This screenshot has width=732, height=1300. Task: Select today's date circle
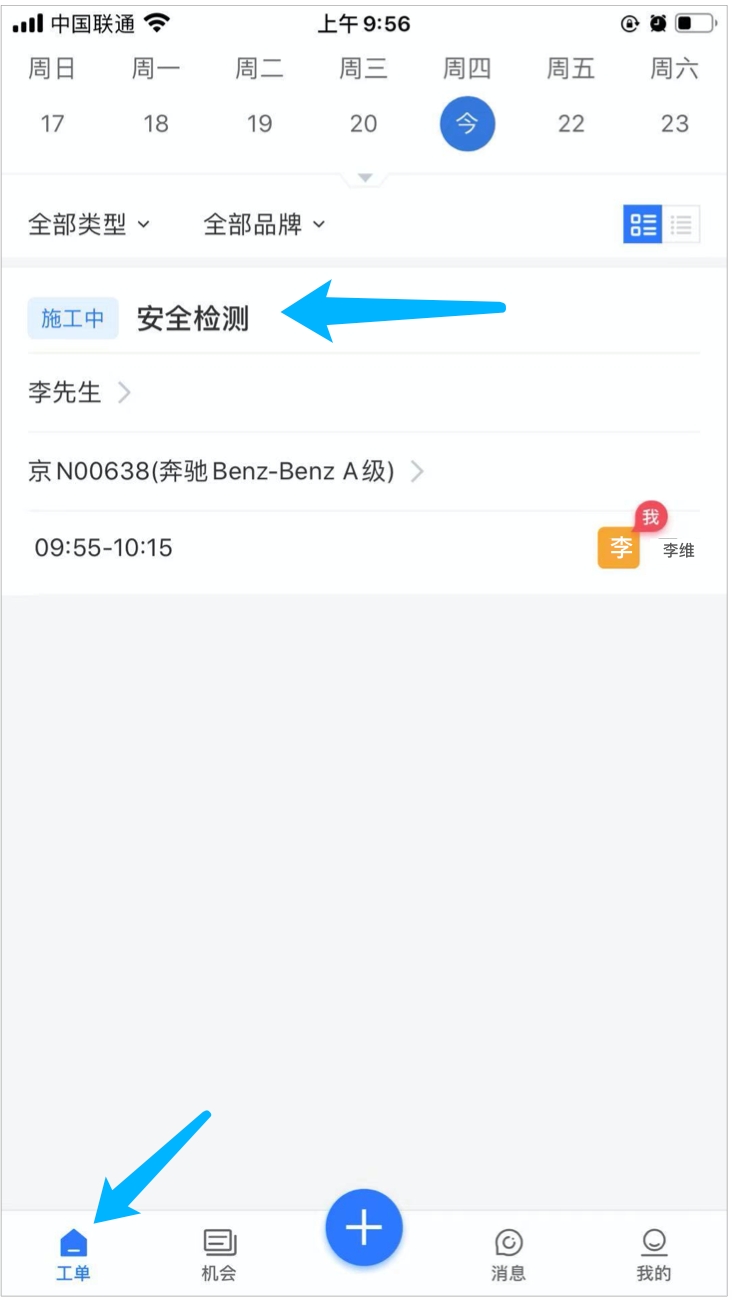(x=467, y=124)
